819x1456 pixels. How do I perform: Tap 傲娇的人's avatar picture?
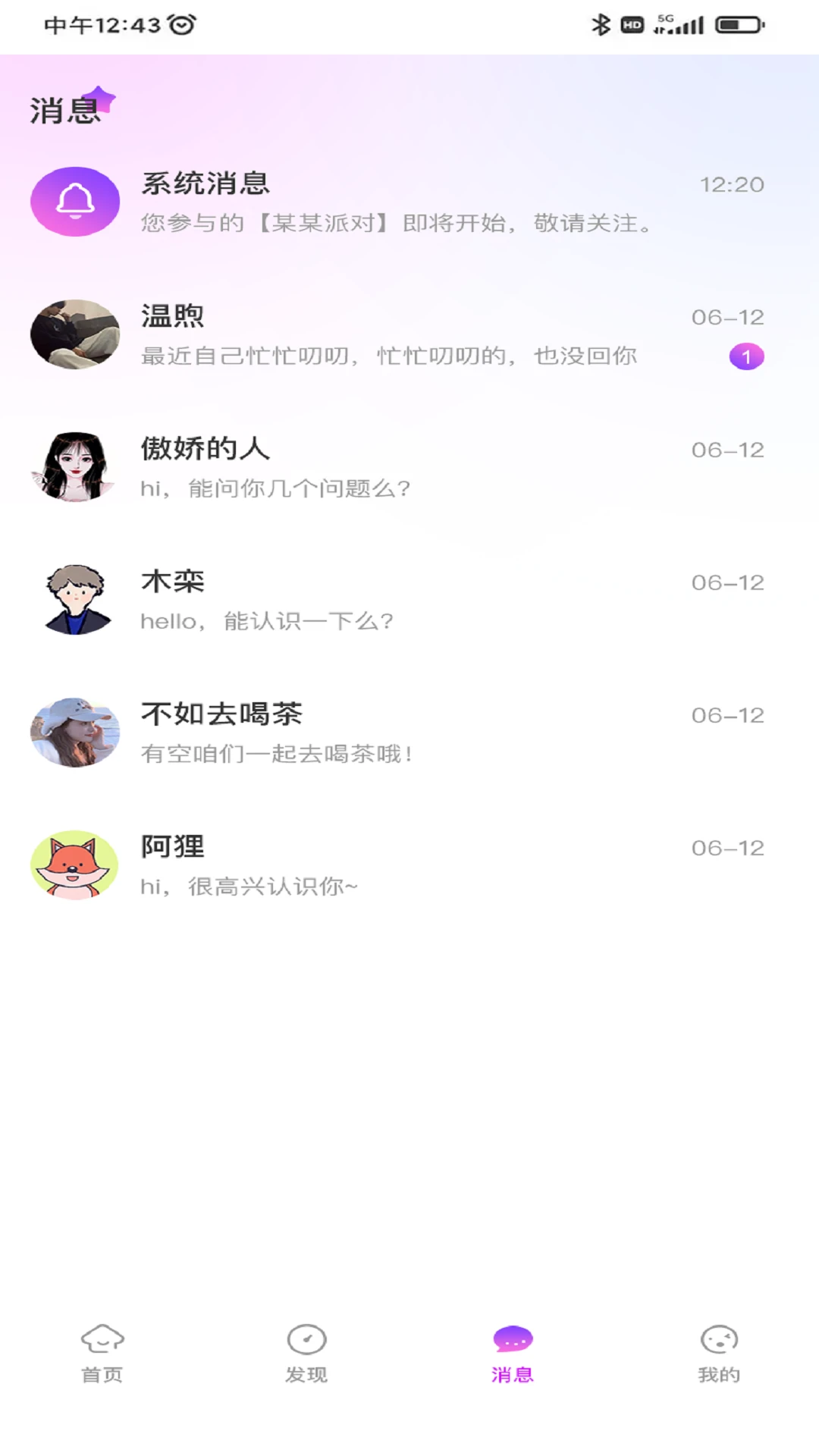pos(75,466)
